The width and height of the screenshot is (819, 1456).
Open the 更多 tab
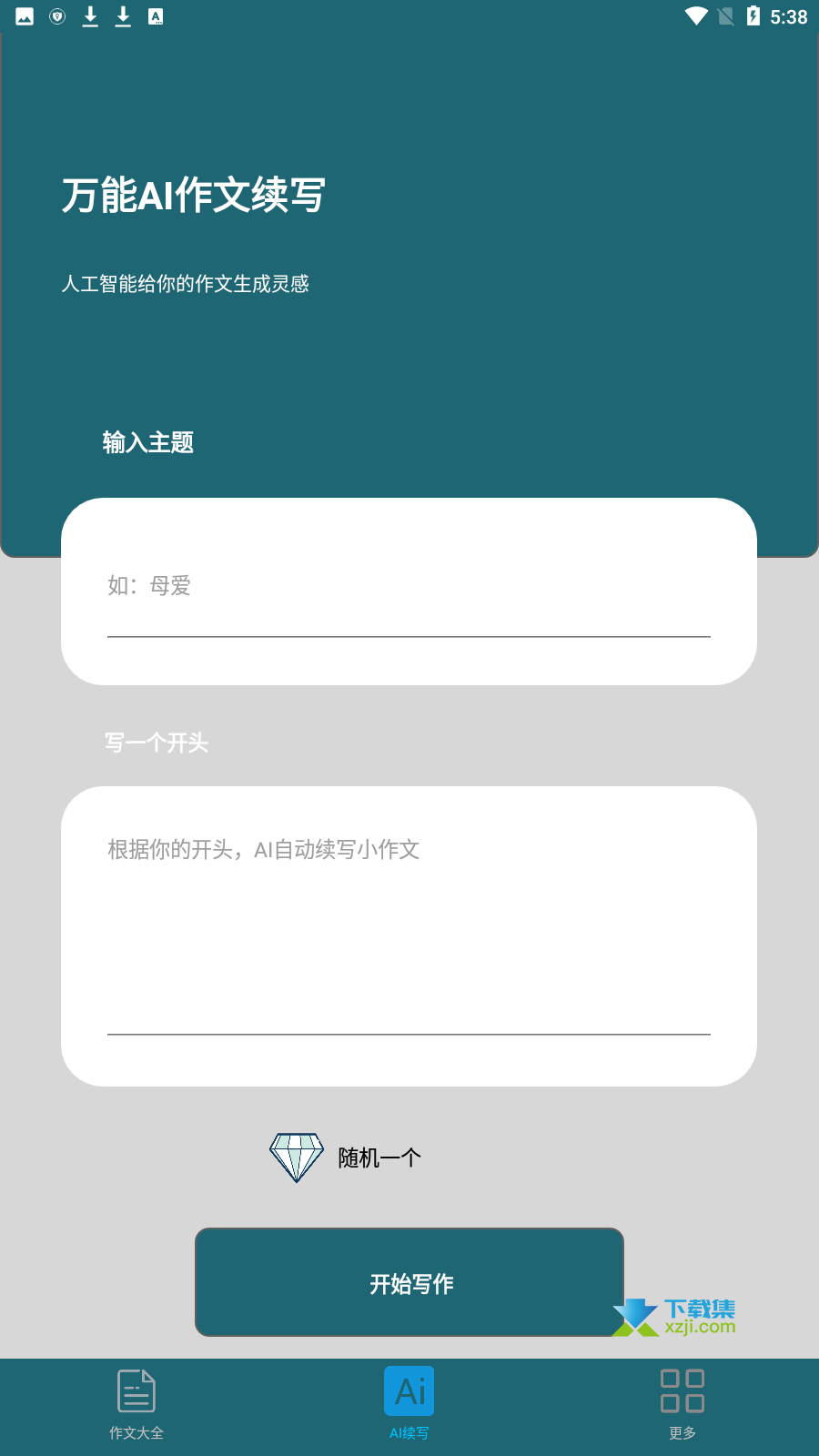pyautogui.click(x=682, y=1406)
